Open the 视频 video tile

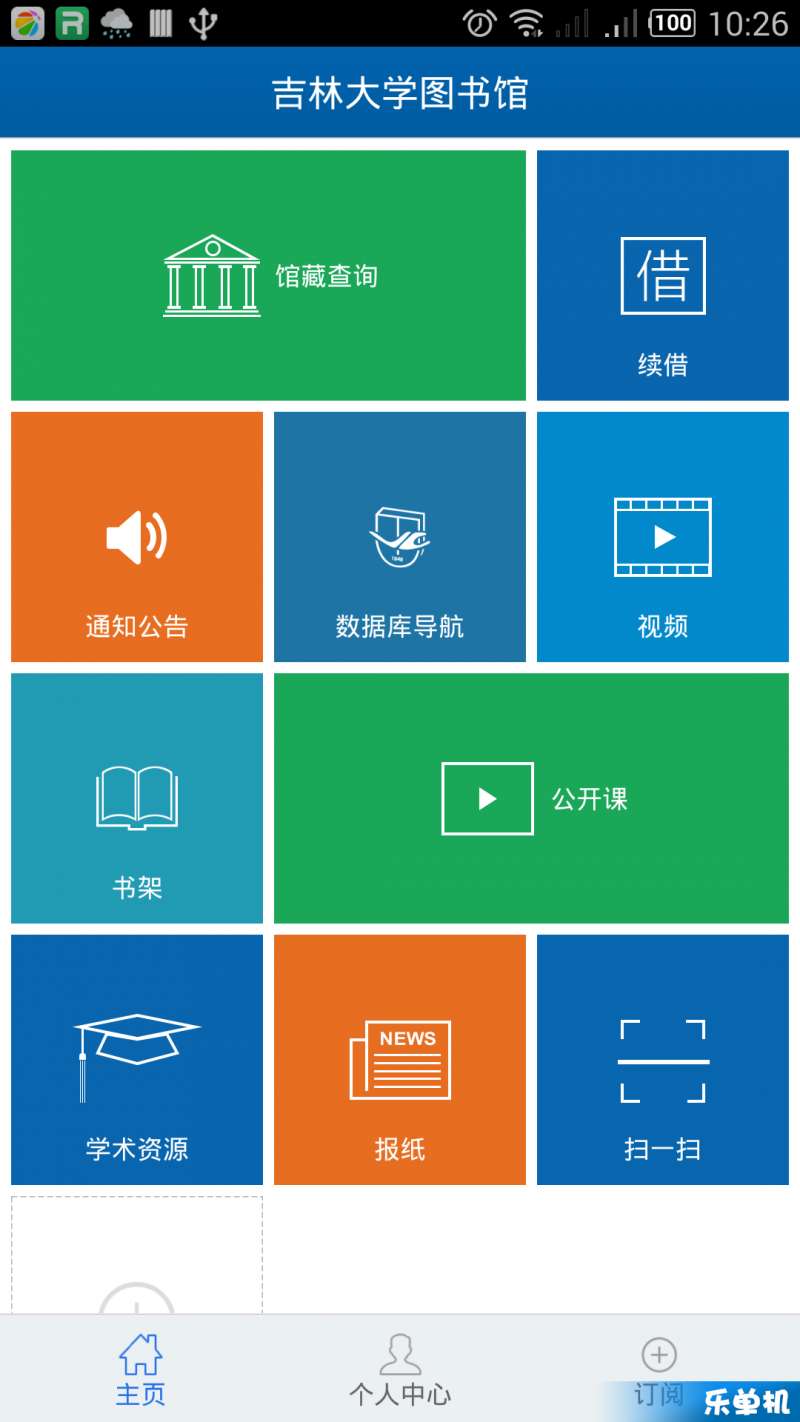[663, 537]
